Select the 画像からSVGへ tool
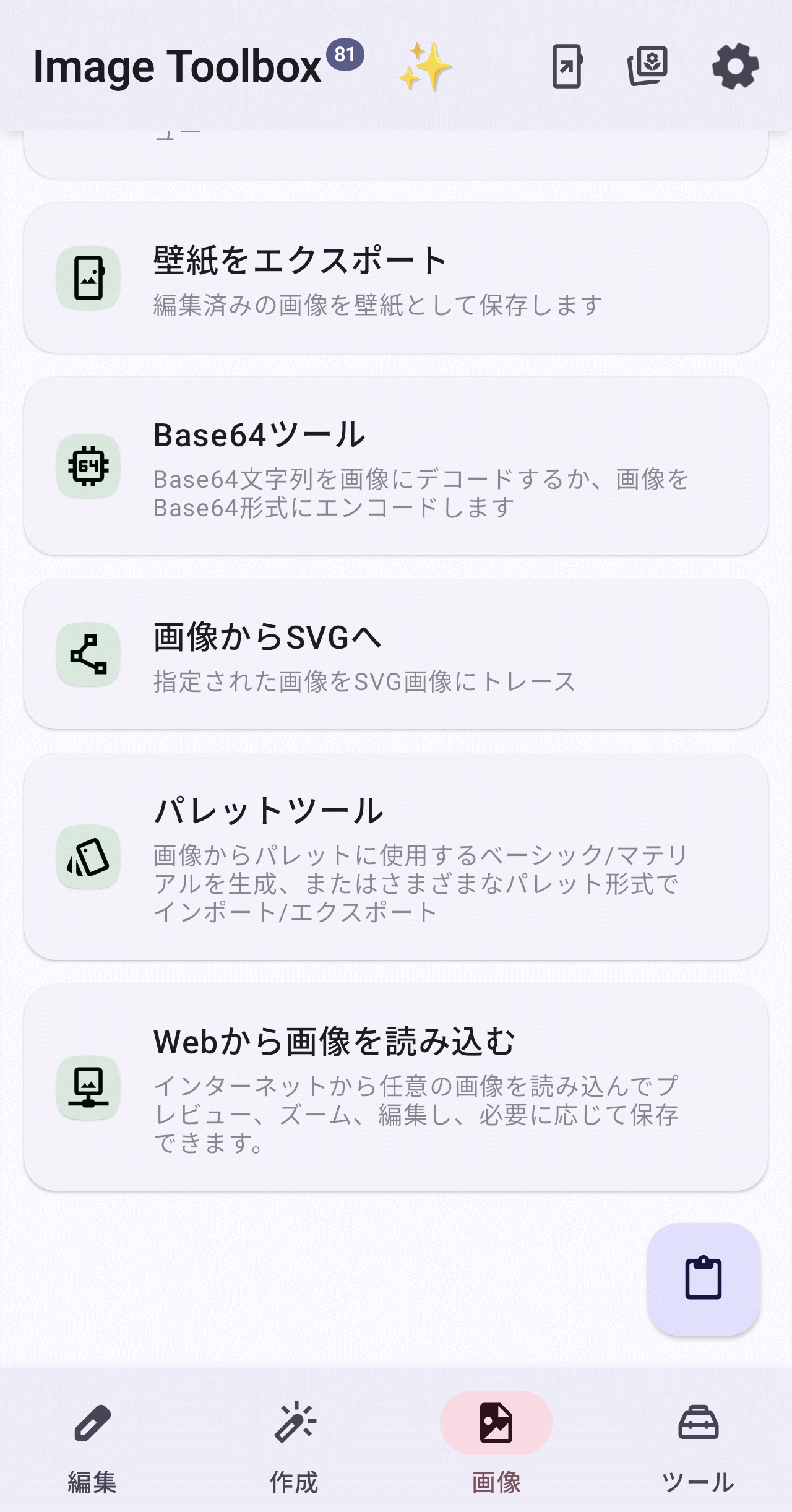The height and width of the screenshot is (1512, 792). 396,654
